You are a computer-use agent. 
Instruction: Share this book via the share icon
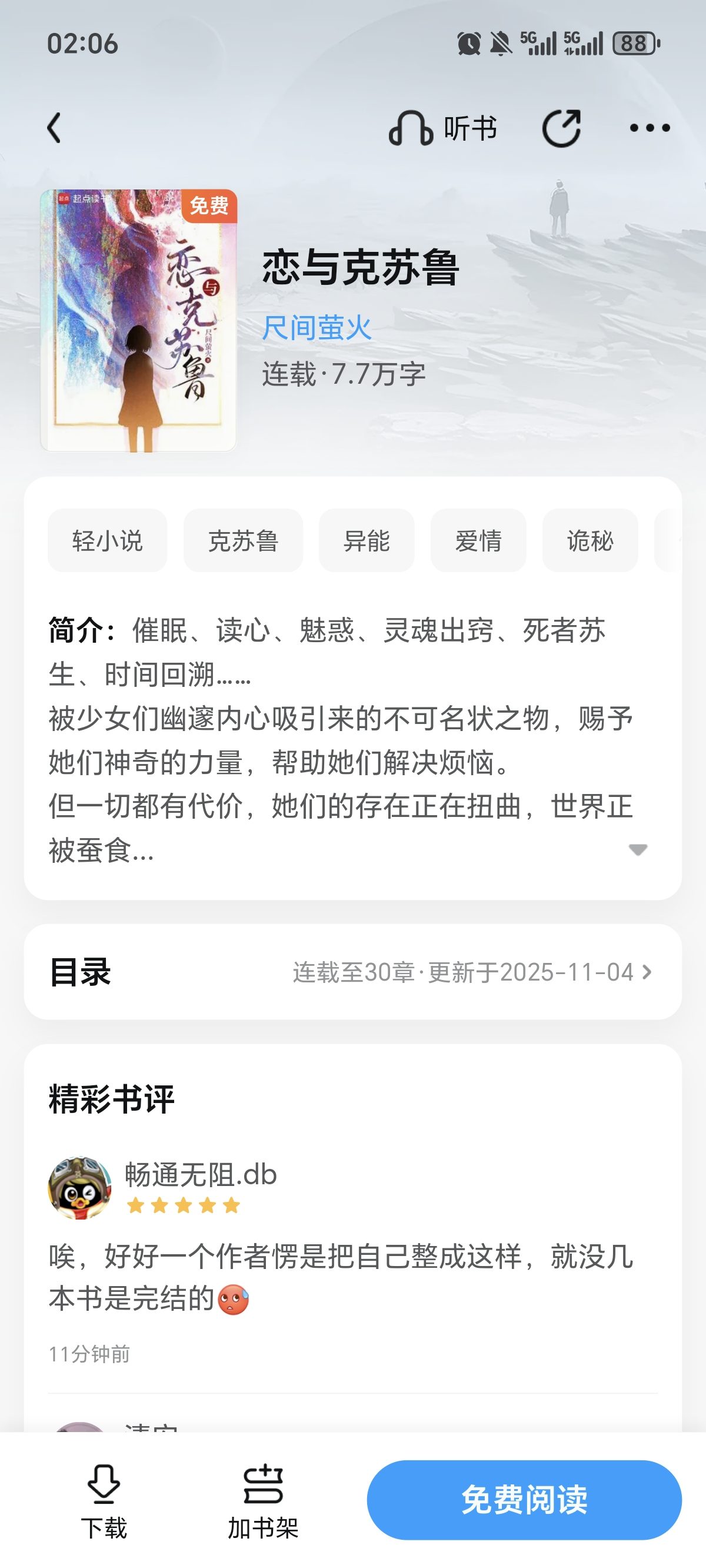click(x=561, y=128)
